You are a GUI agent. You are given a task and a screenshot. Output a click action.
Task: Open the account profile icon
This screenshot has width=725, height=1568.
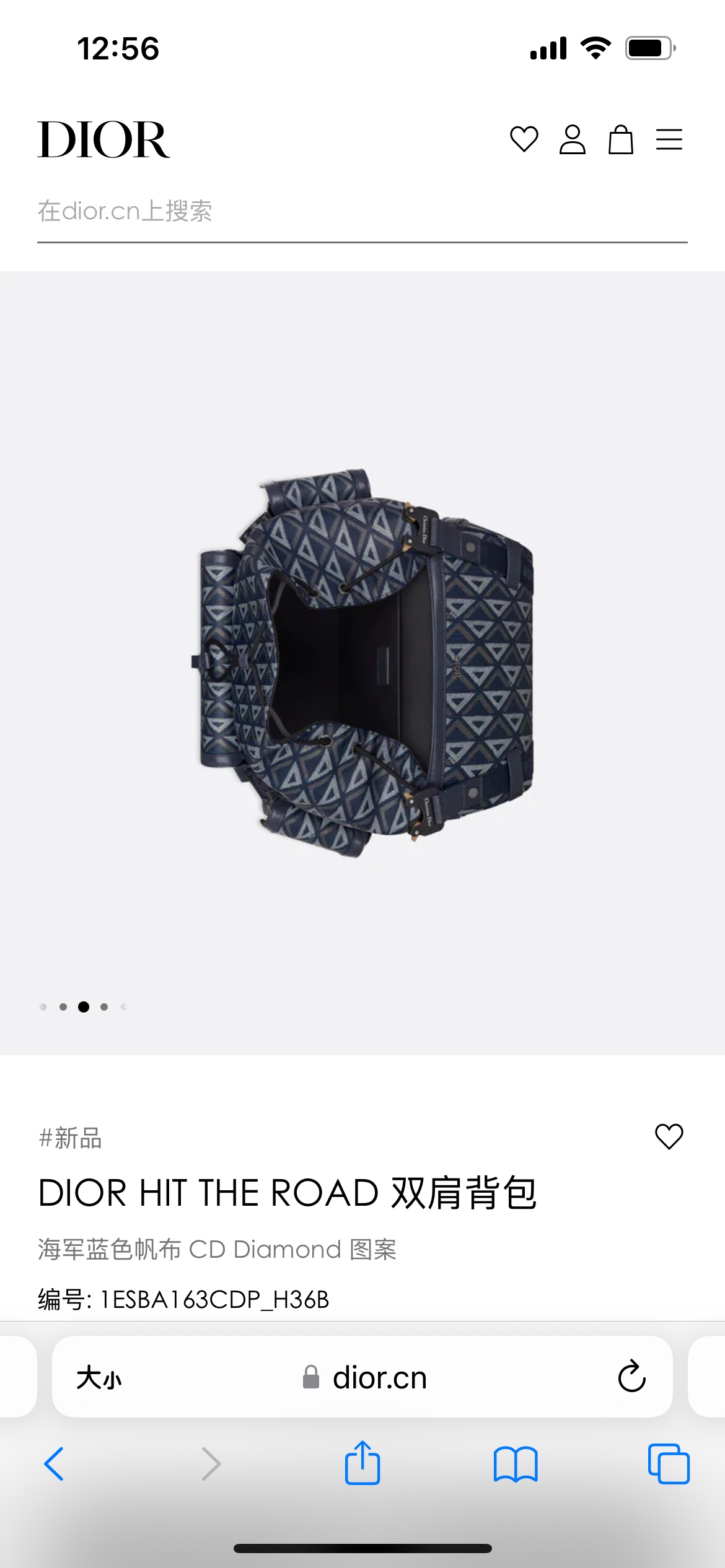click(x=572, y=139)
